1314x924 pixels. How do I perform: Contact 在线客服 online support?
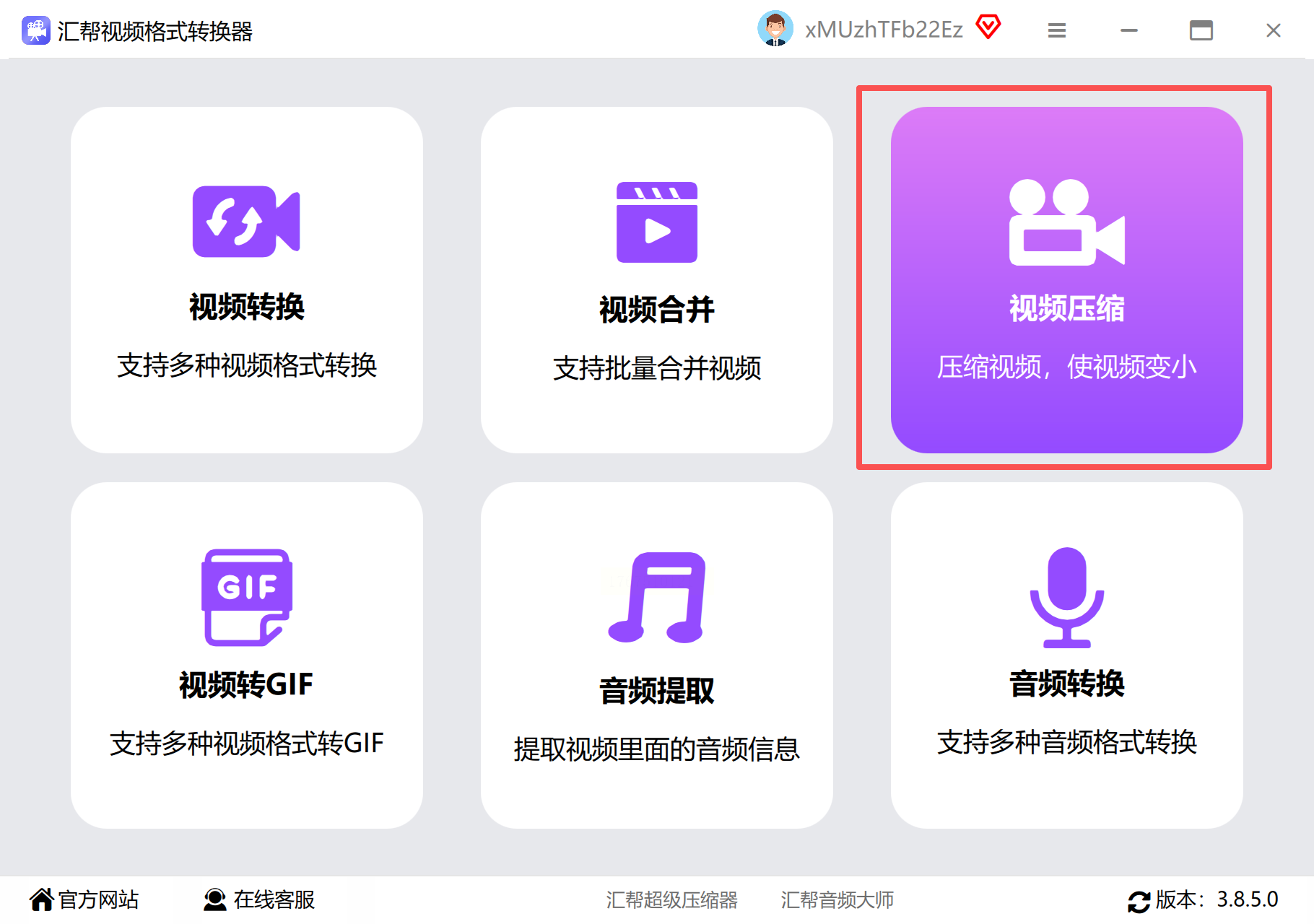pyautogui.click(x=259, y=899)
